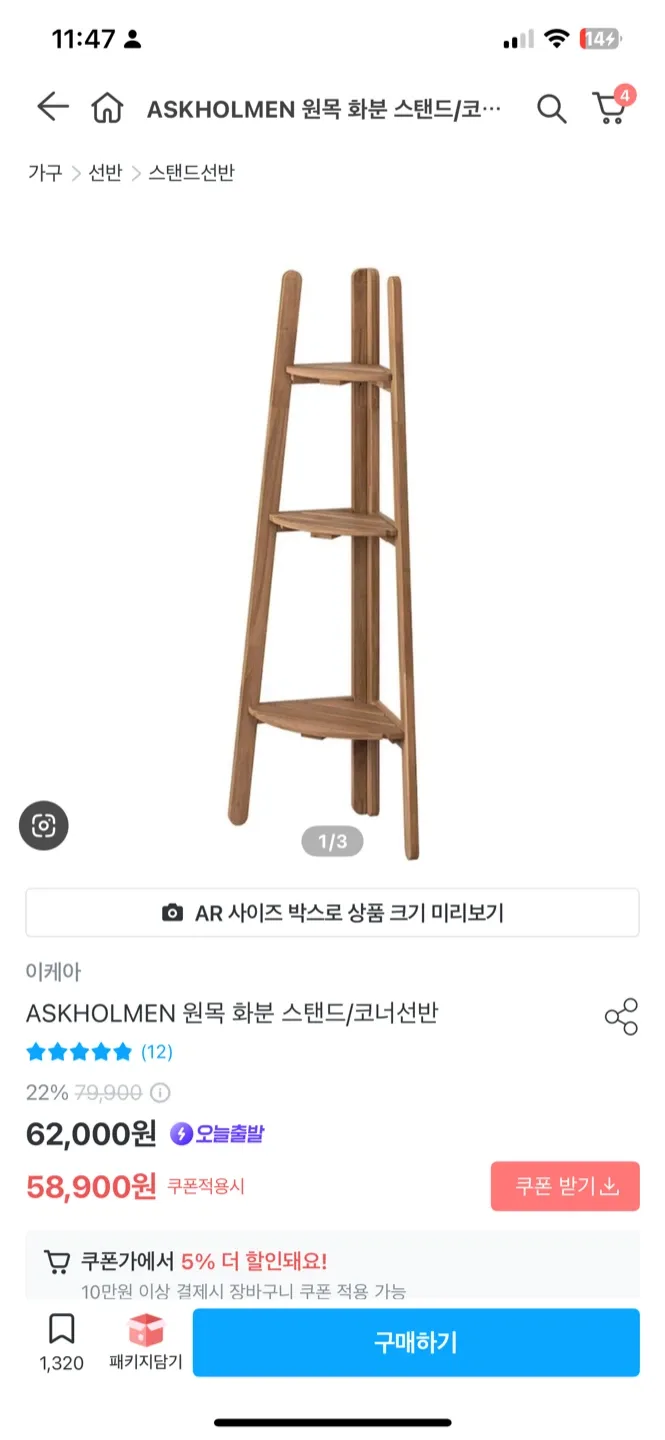Download coupon with 쿠폰 받기
This screenshot has height=1440, width=665.
coord(565,1186)
